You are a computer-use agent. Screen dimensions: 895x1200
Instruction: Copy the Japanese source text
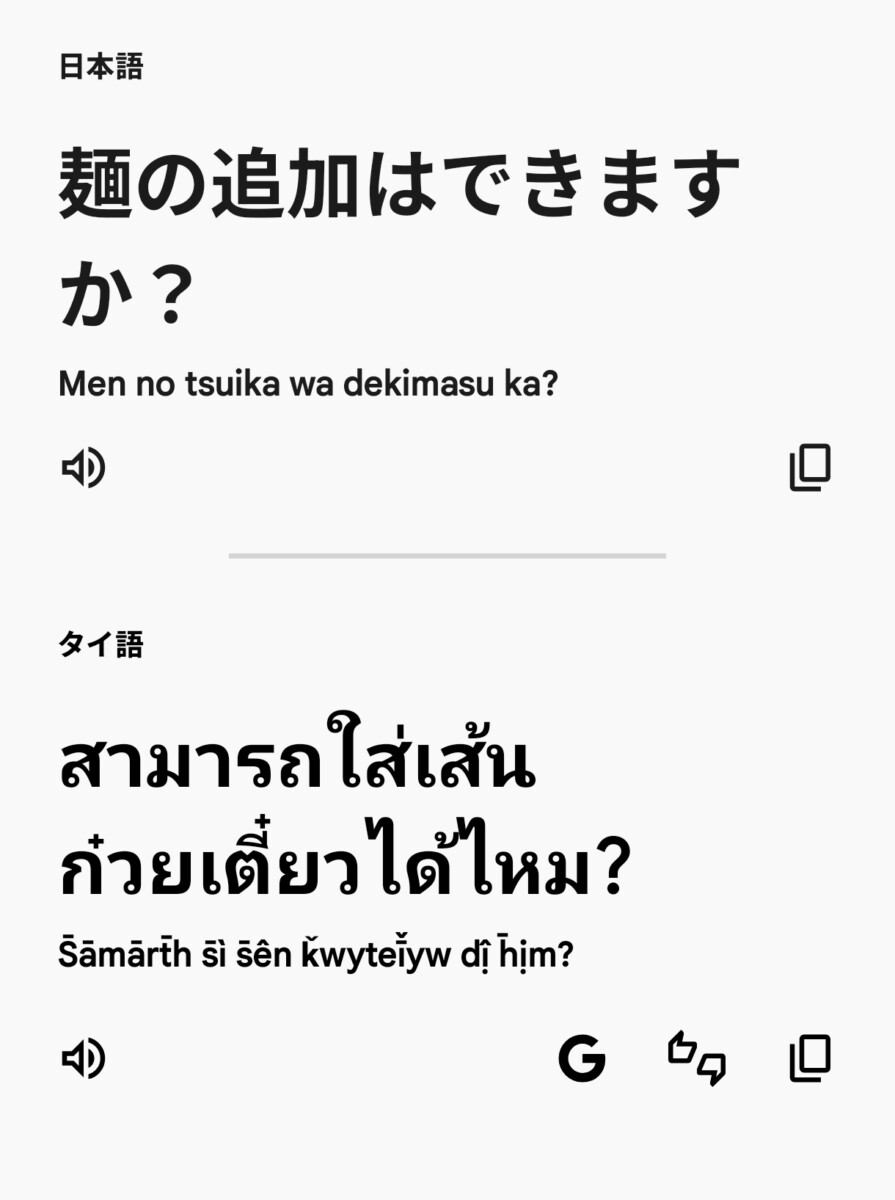810,468
